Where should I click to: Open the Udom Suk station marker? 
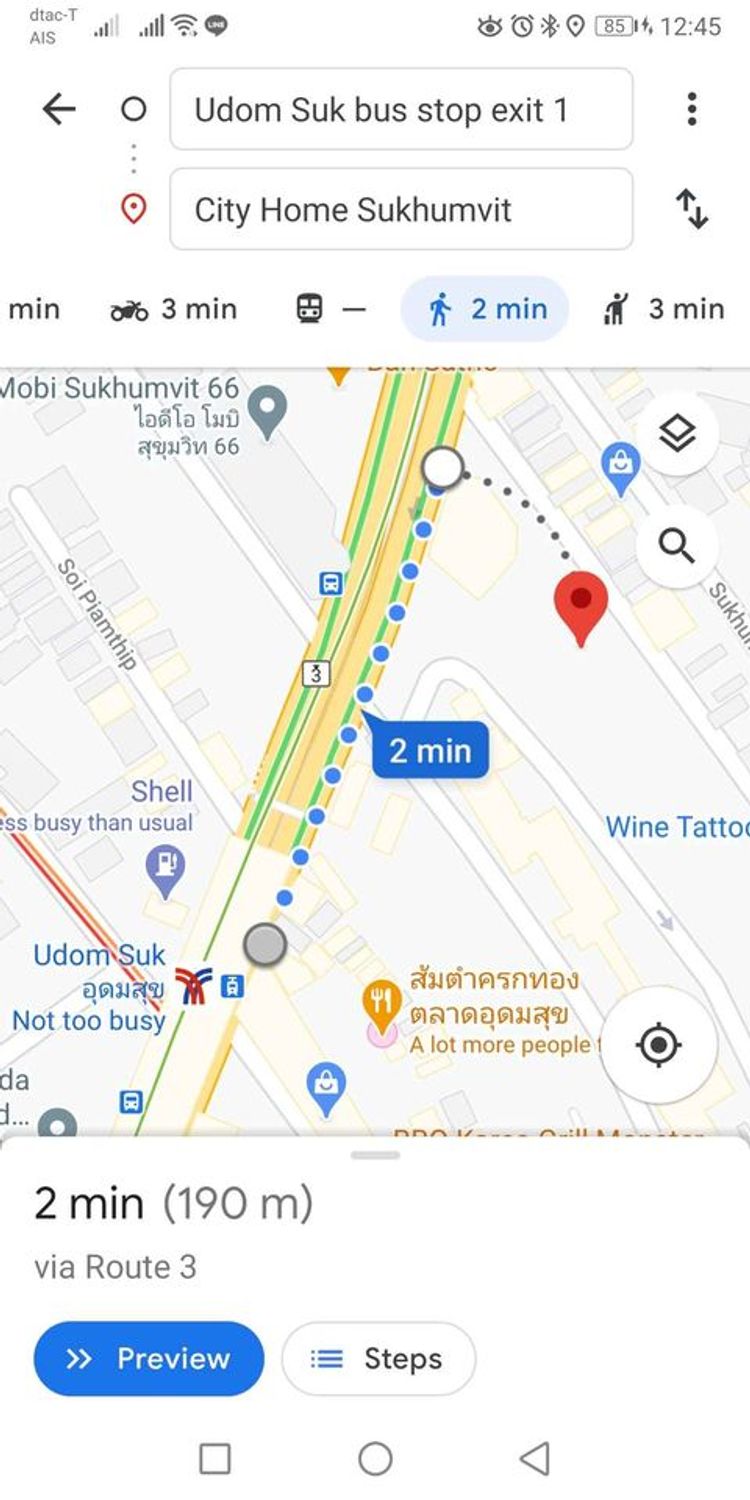194,985
